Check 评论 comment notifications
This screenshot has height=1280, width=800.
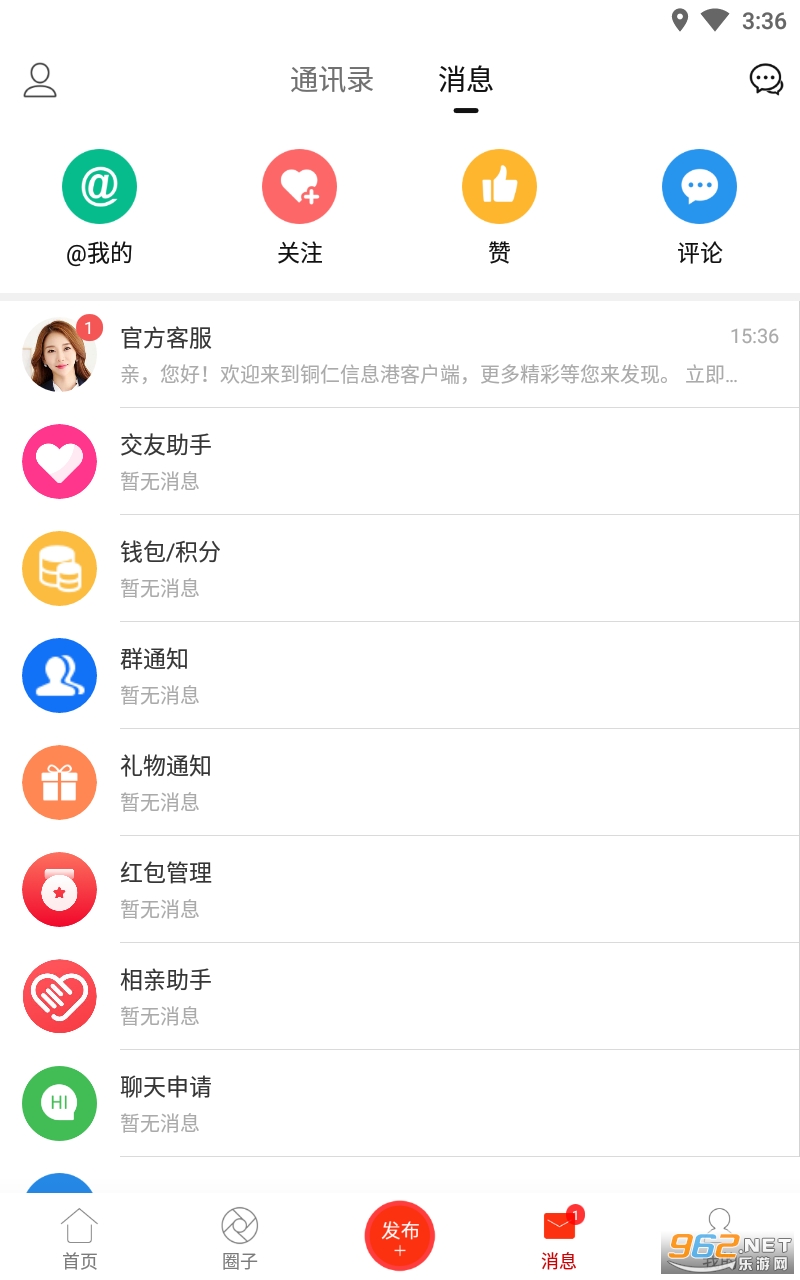point(699,207)
